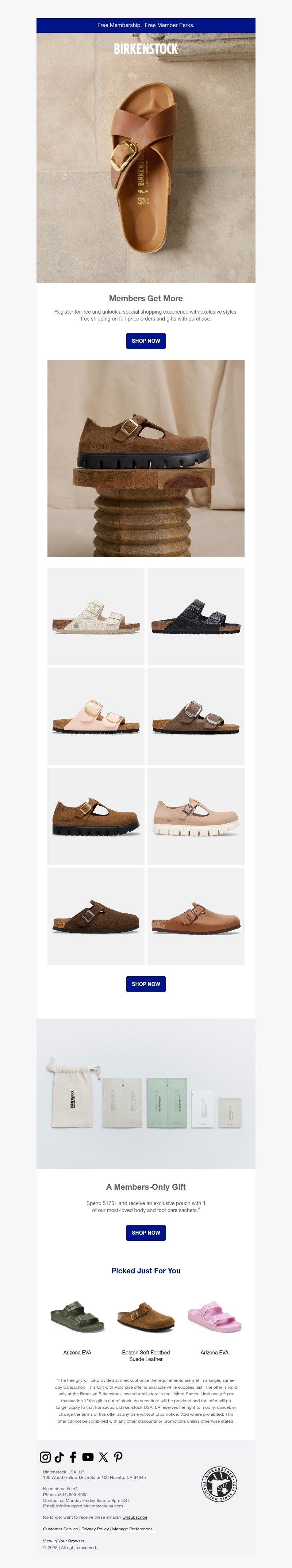This screenshot has height=1568, width=292.
Task: Tap Shop Now under Members Get More
Action: tap(146, 341)
